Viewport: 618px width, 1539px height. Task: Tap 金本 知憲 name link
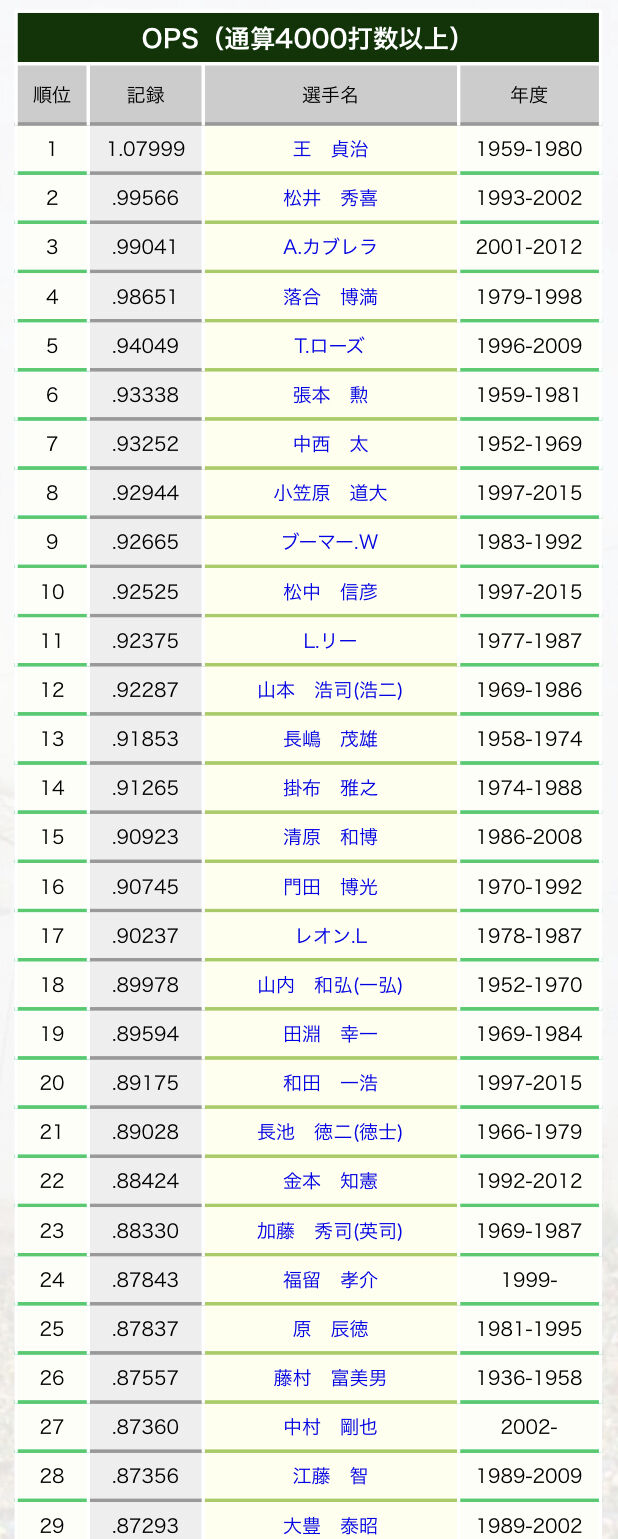coord(330,1182)
